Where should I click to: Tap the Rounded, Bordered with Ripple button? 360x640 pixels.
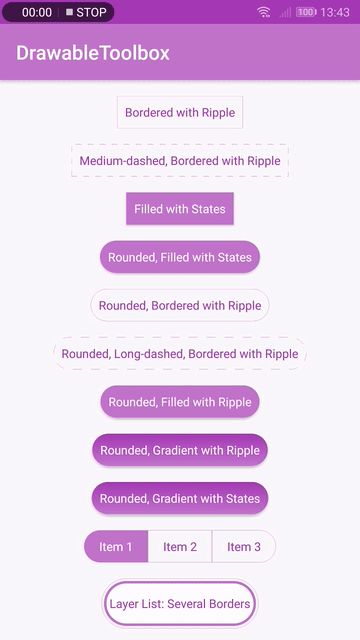point(180,305)
